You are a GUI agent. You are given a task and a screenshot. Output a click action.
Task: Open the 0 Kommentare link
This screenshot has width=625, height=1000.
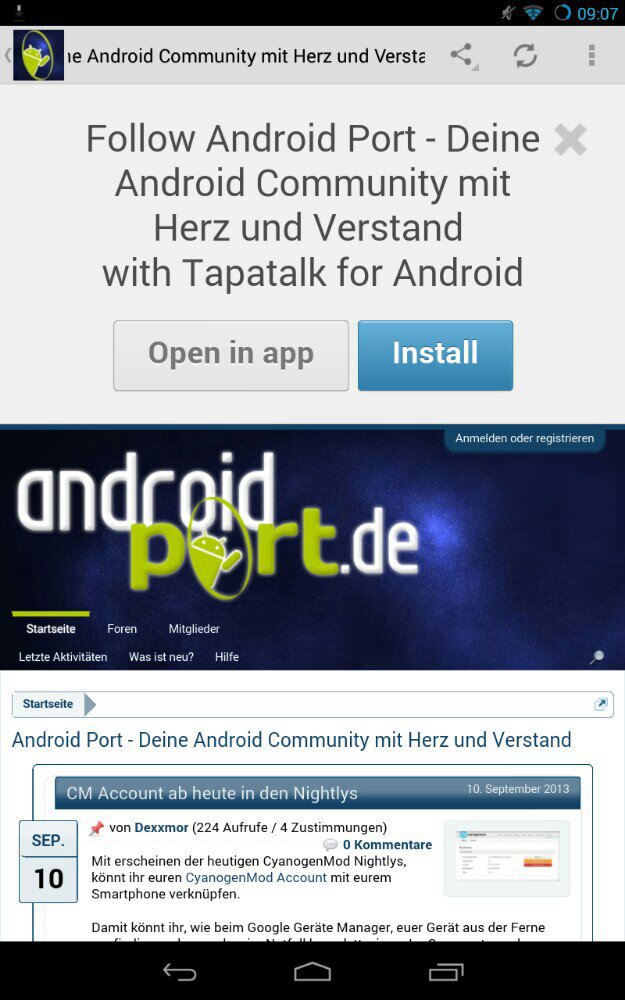tap(386, 845)
